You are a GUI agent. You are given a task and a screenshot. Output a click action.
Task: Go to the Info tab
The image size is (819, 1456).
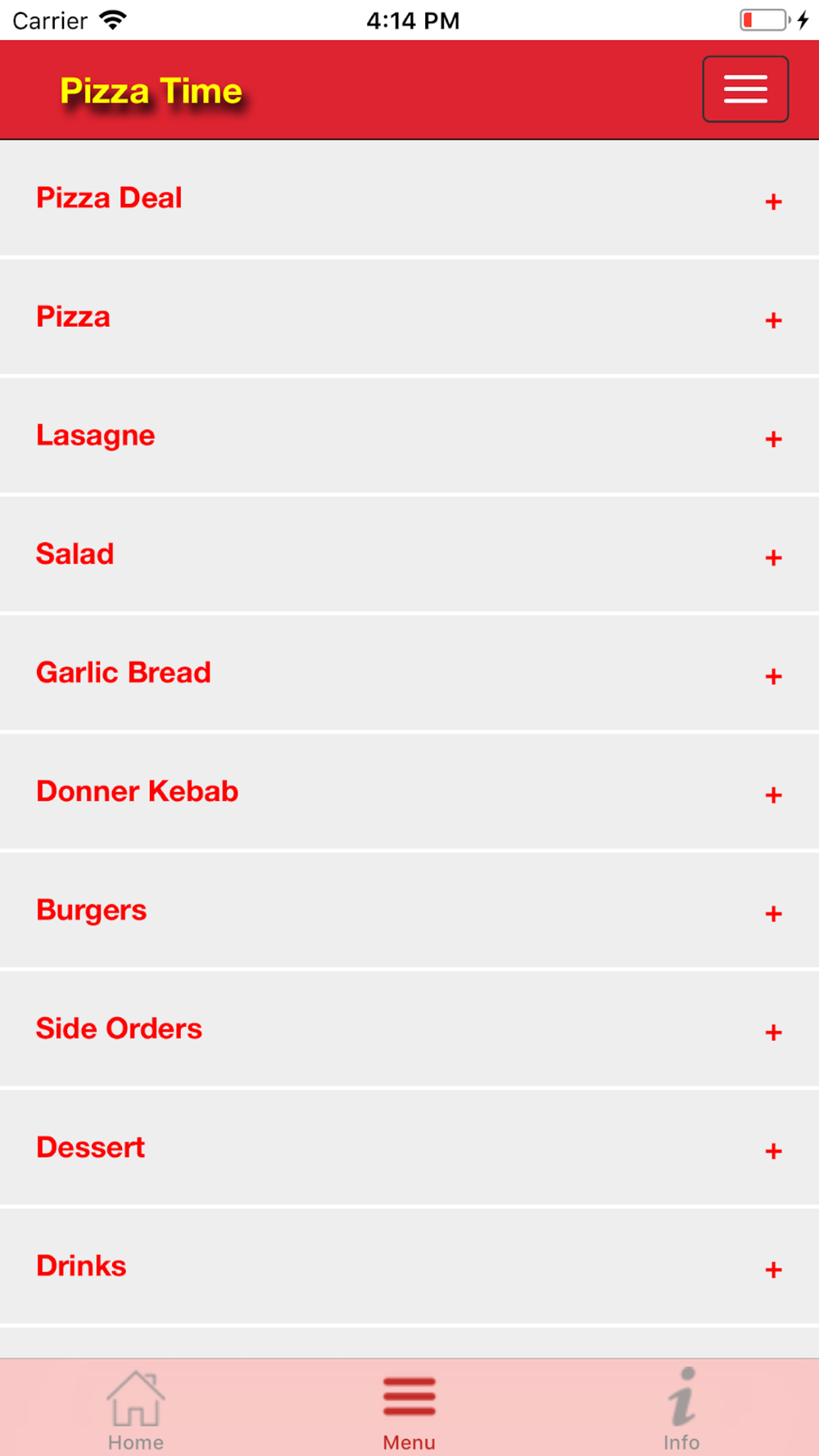[x=681, y=1409]
